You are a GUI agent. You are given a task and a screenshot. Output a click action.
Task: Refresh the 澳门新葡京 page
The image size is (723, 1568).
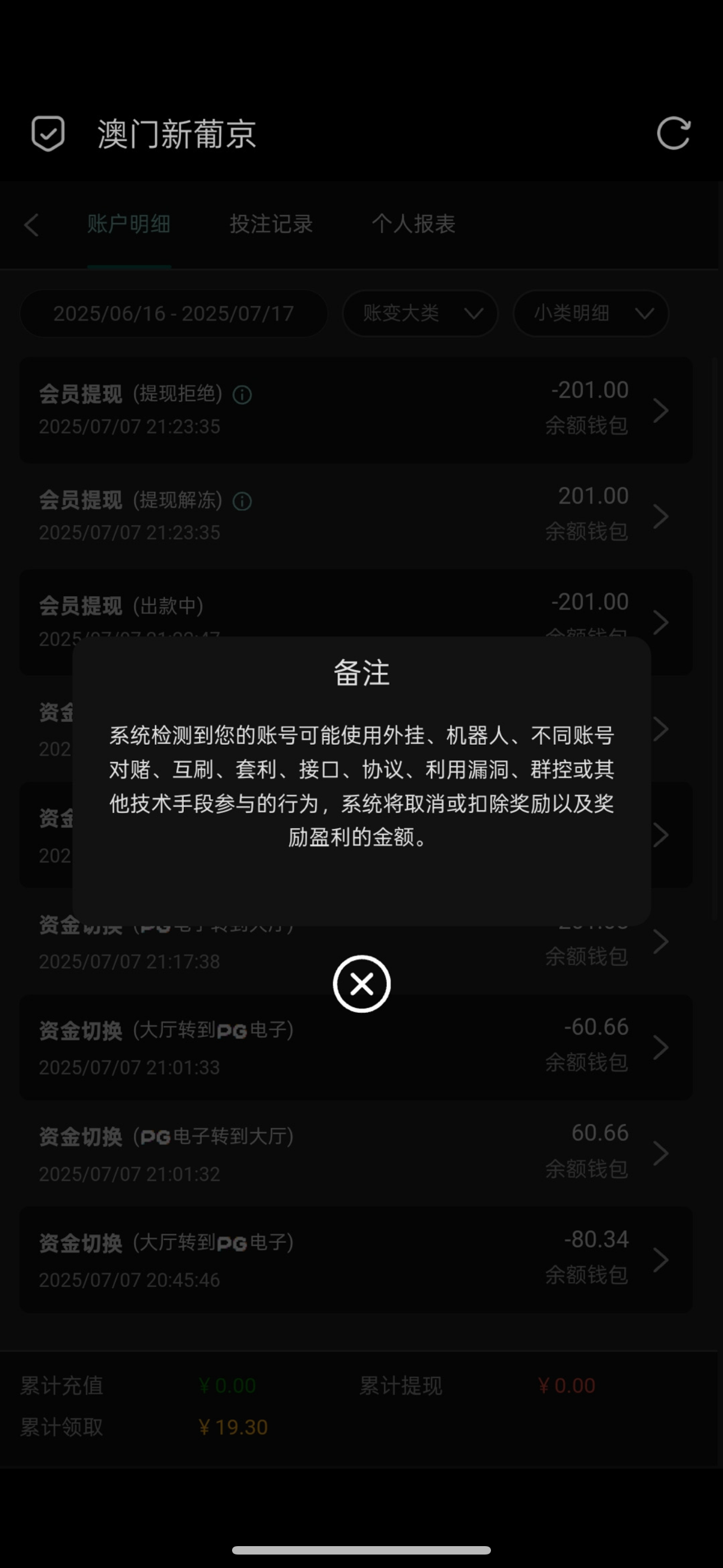pyautogui.click(x=673, y=133)
